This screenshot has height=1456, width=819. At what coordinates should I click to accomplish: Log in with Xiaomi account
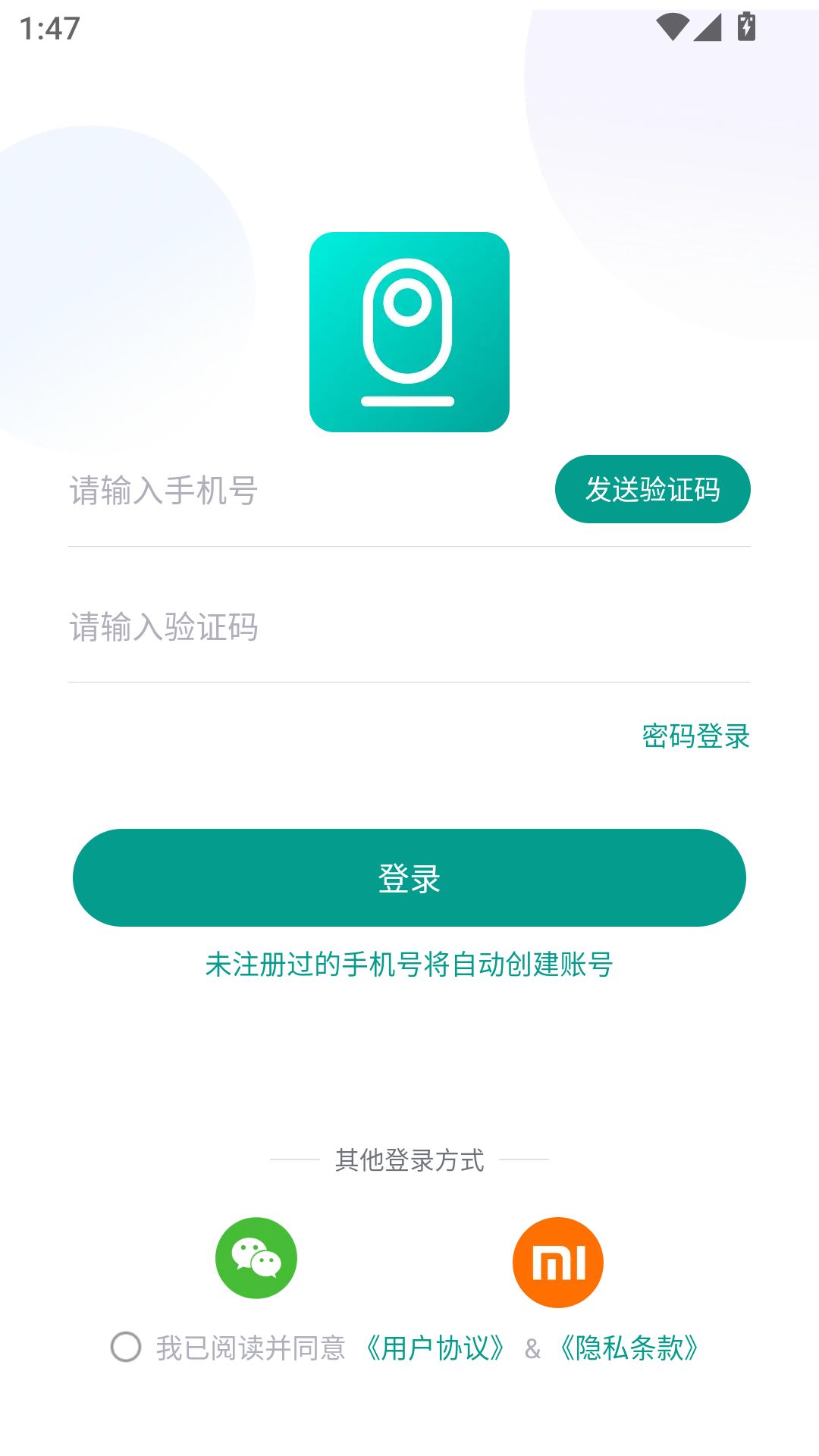pyautogui.click(x=558, y=1262)
